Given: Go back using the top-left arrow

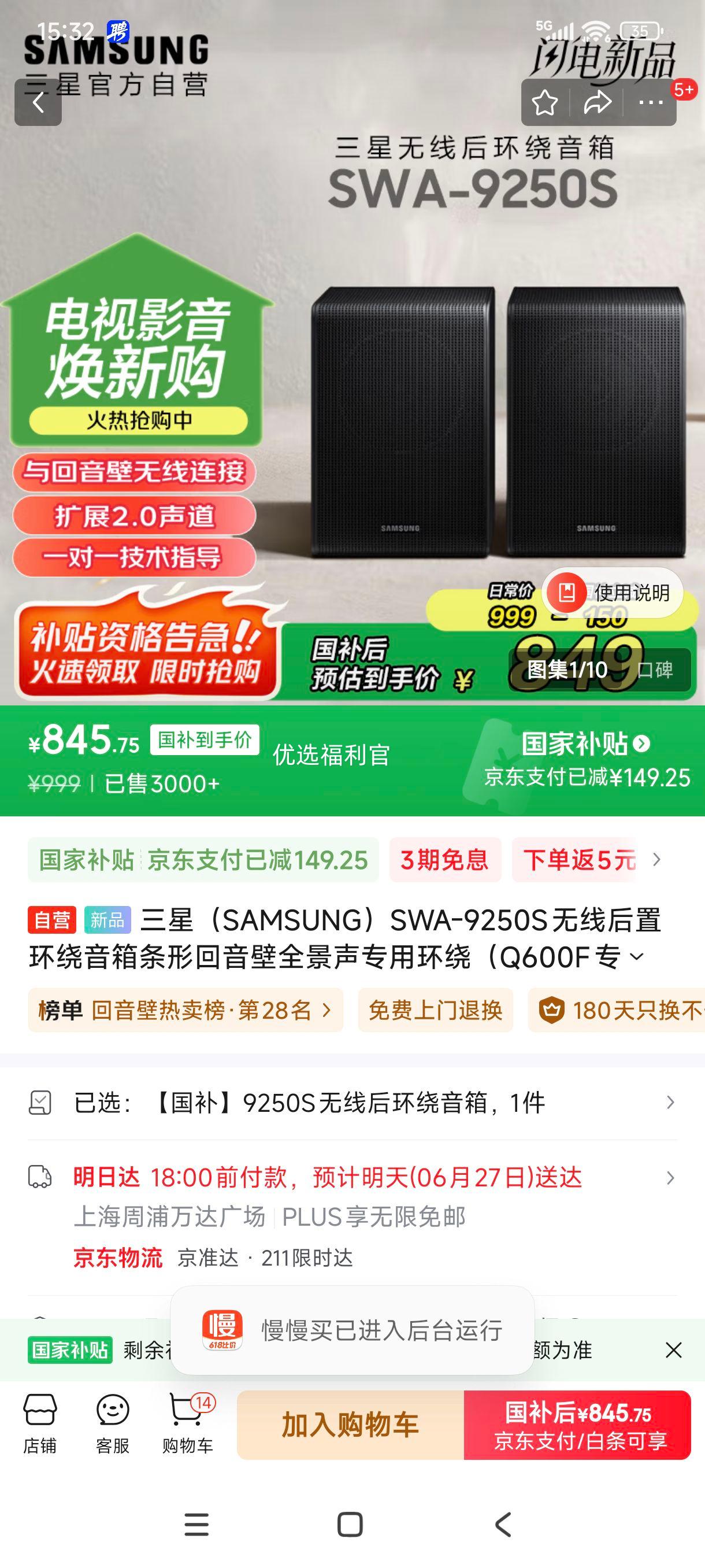Looking at the screenshot, I should tap(38, 102).
